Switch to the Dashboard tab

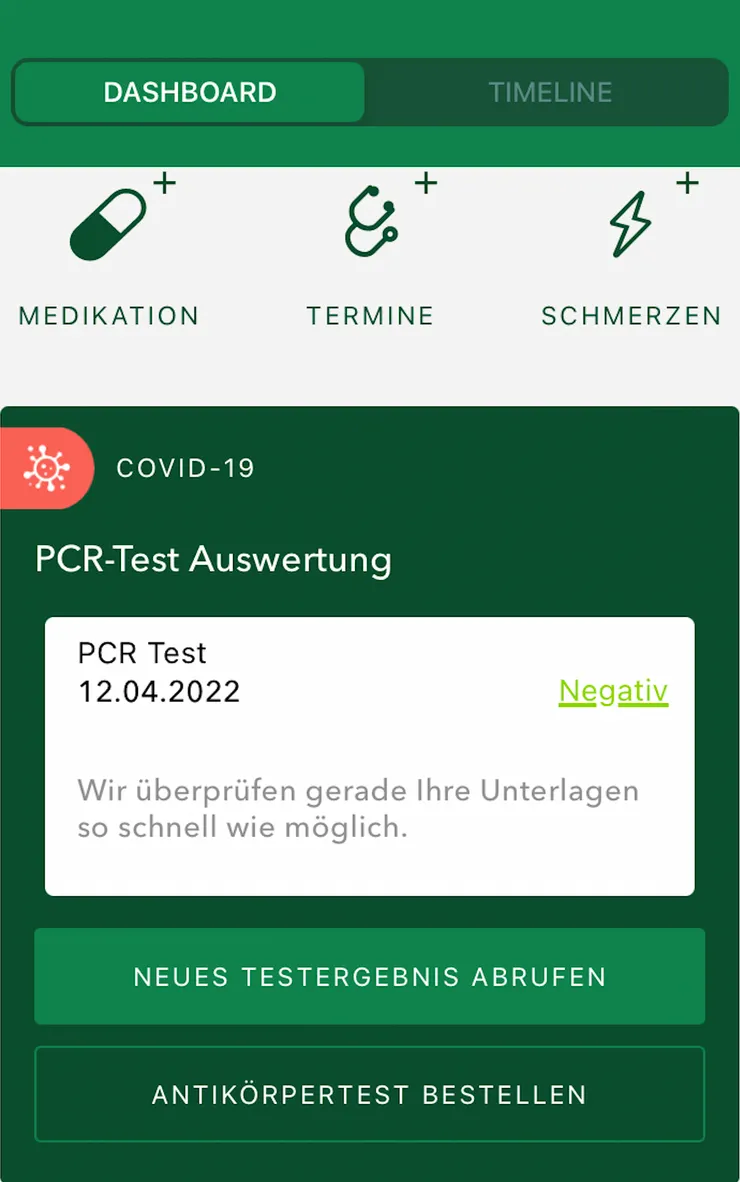pos(190,93)
